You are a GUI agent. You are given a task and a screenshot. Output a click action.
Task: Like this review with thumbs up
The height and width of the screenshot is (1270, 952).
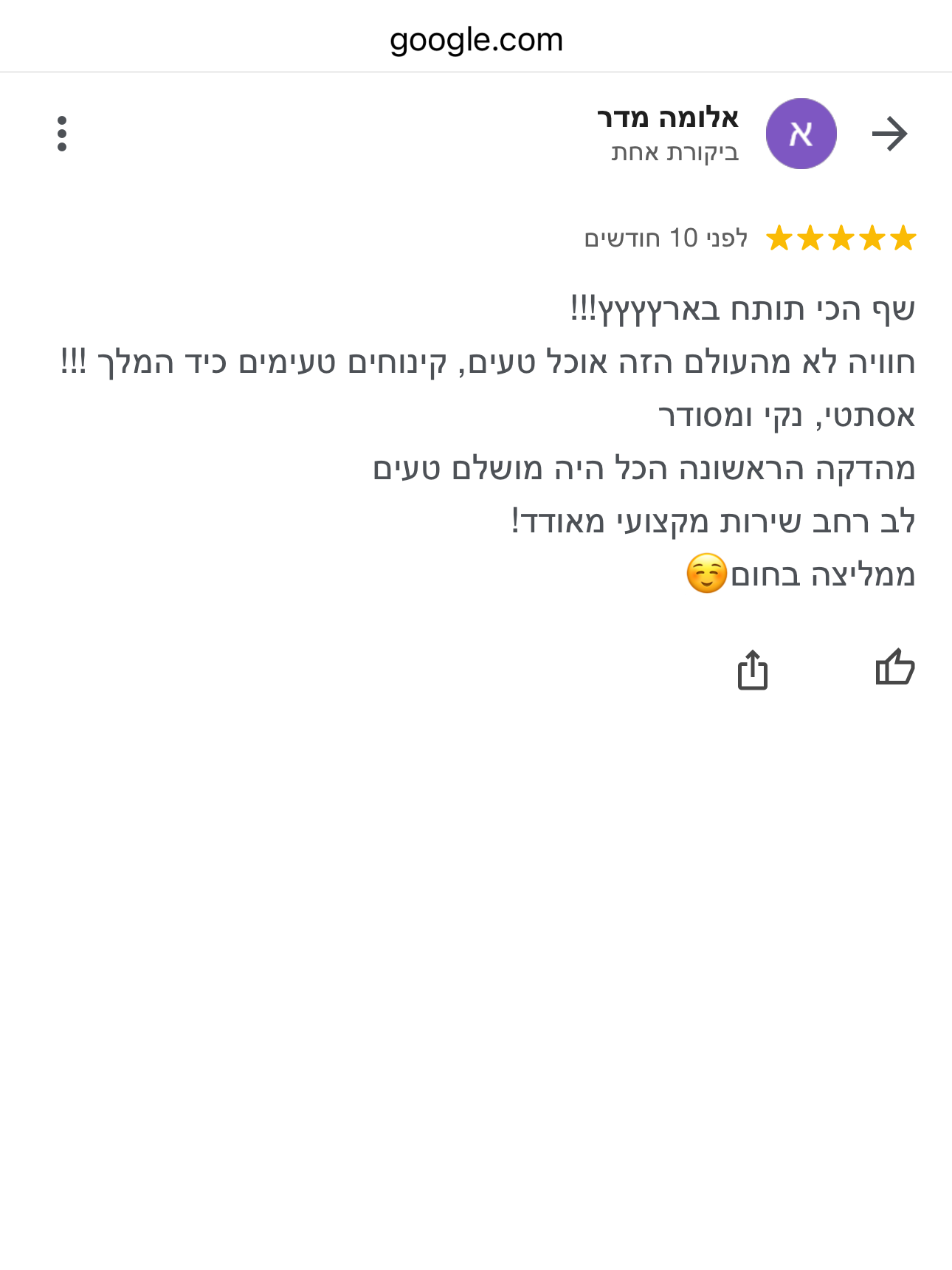point(894,668)
